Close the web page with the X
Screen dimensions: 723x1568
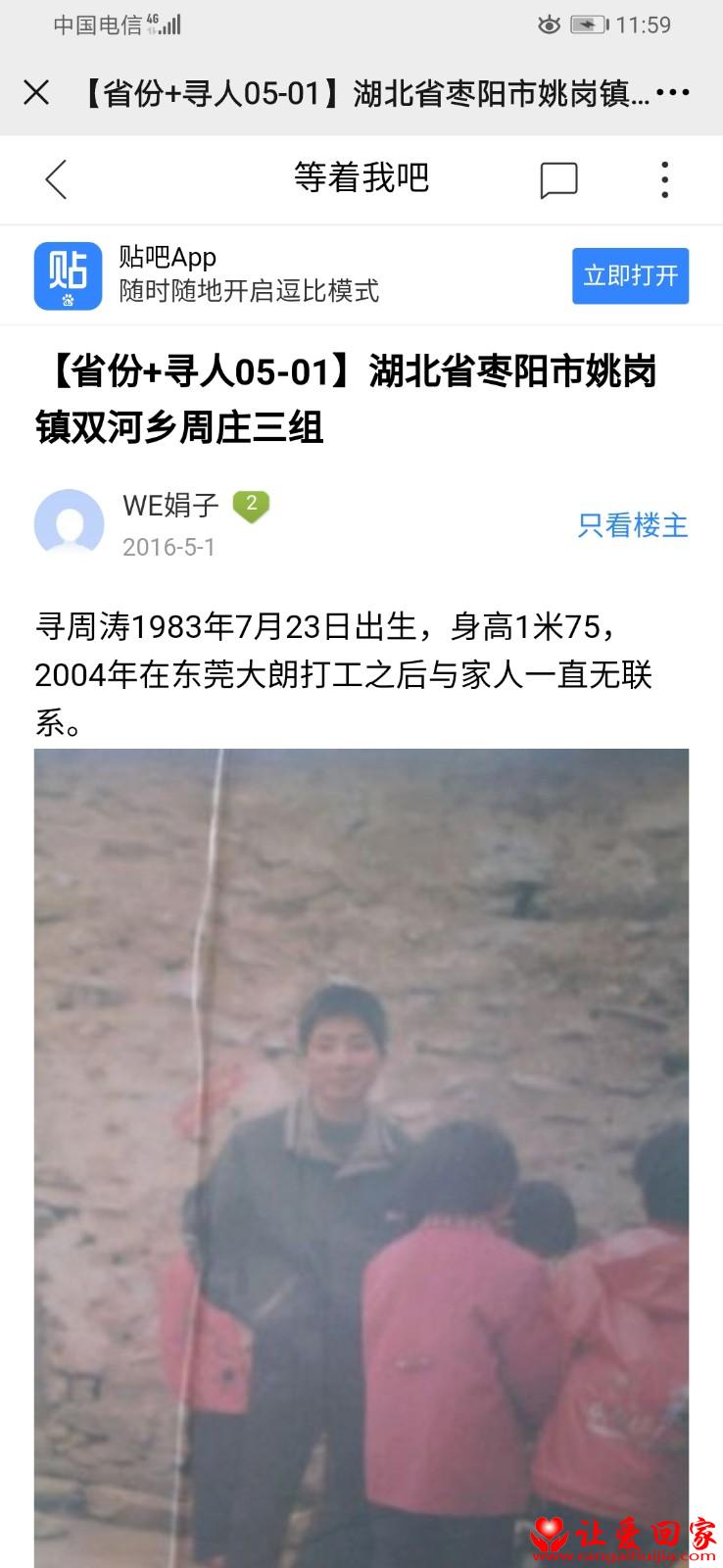click(x=36, y=93)
